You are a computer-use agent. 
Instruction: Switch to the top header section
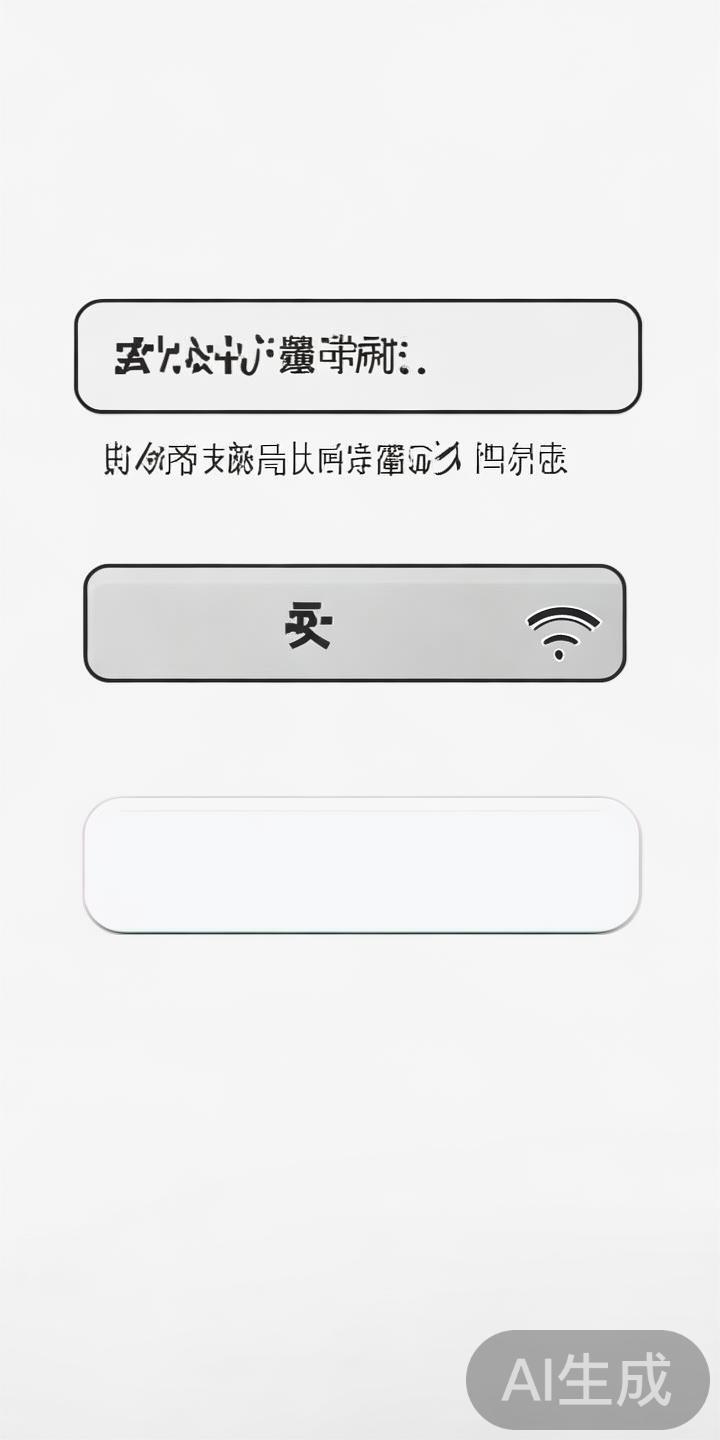pyautogui.click(x=360, y=355)
